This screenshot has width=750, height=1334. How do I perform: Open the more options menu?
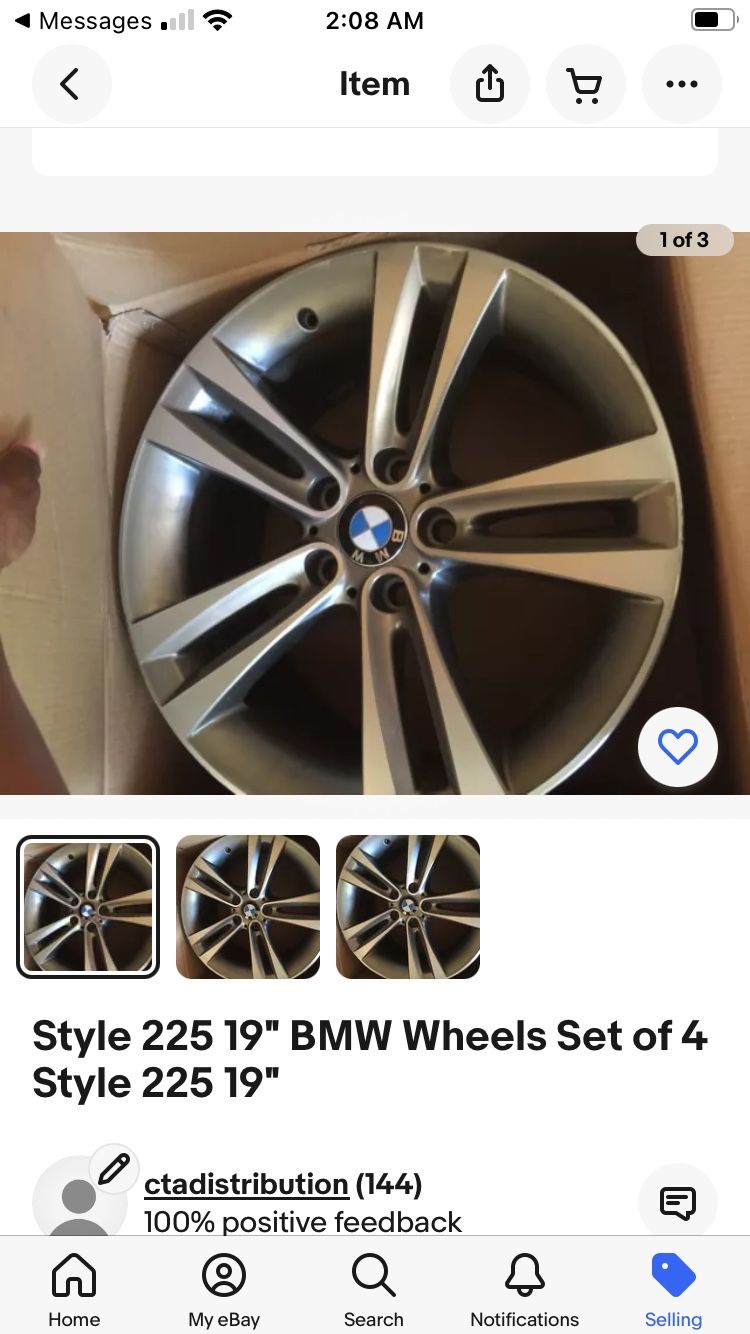click(x=682, y=83)
